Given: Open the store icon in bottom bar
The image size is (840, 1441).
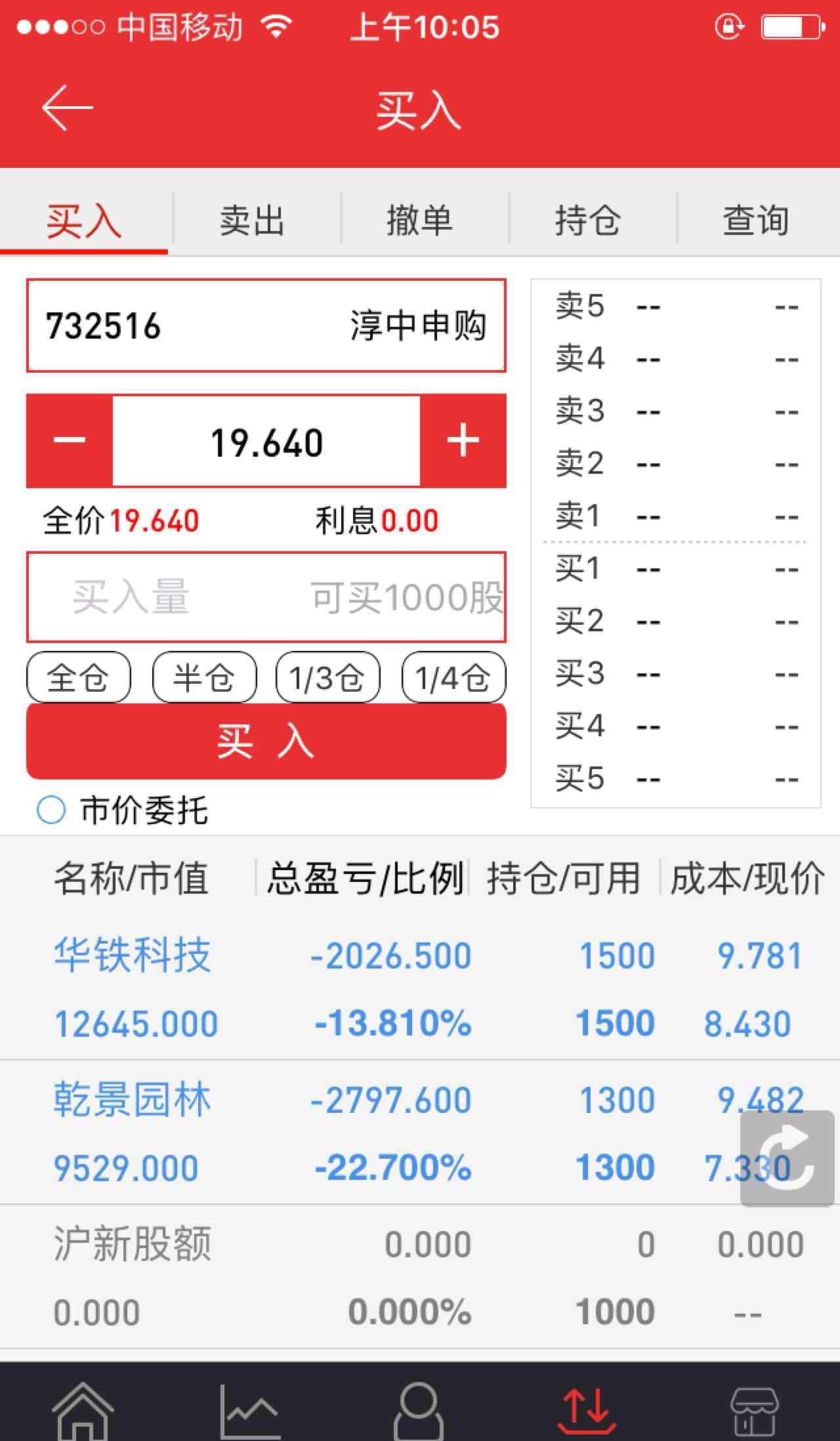Looking at the screenshot, I should click(x=756, y=1404).
